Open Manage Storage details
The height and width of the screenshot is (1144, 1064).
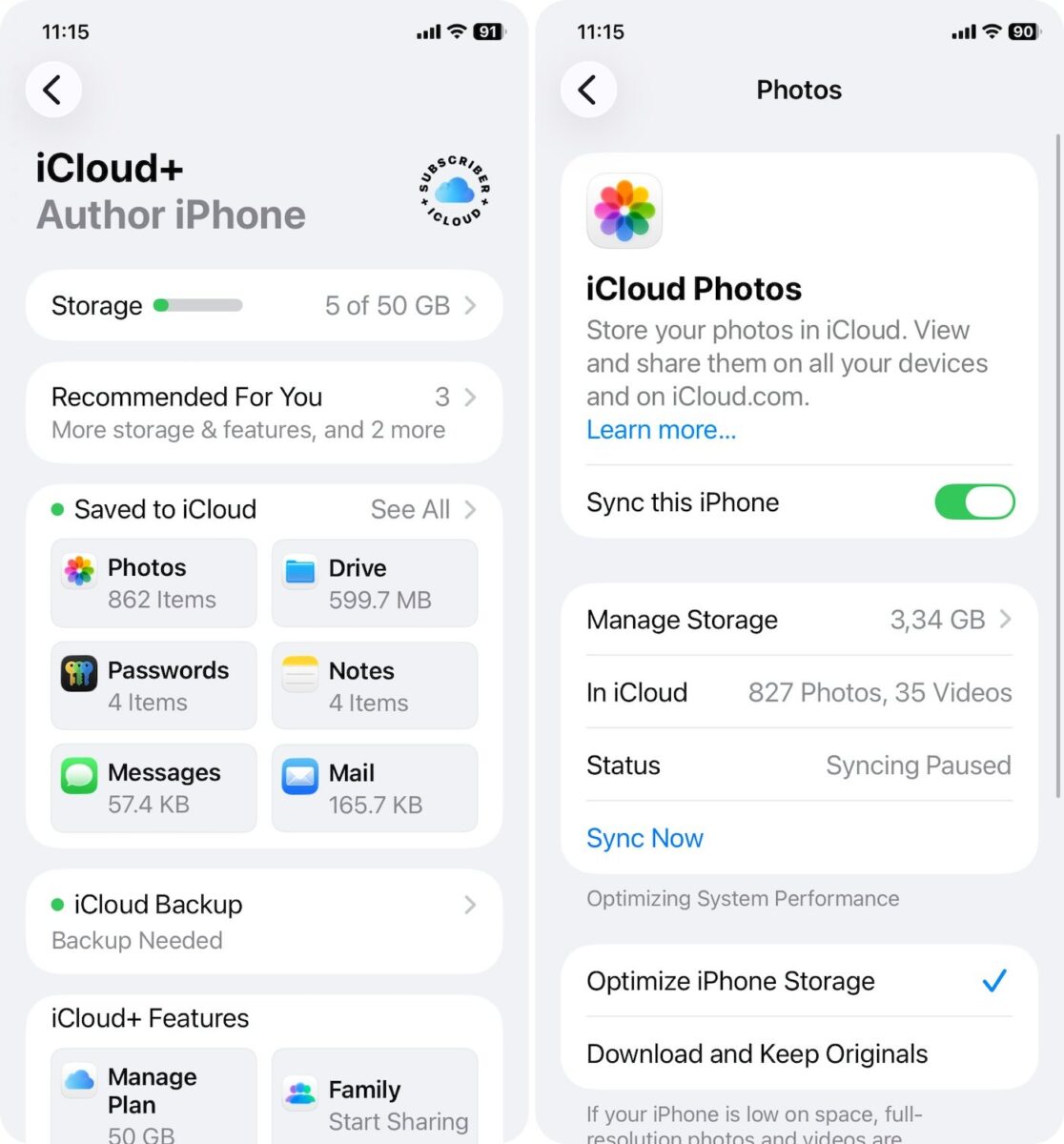[799, 620]
